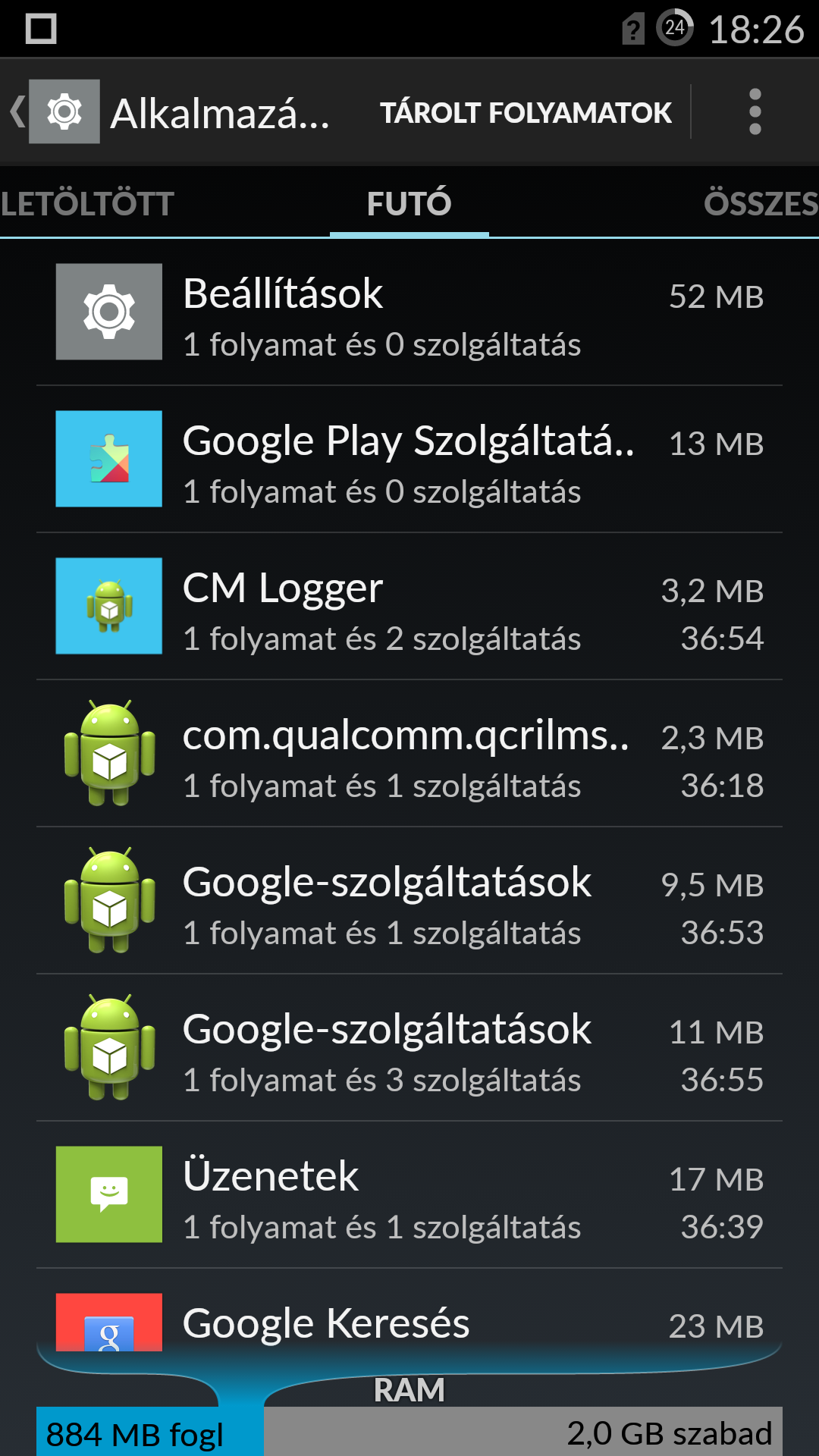Switch to the ÖSSZES tab
Screen dimensions: 819x1456
758,203
